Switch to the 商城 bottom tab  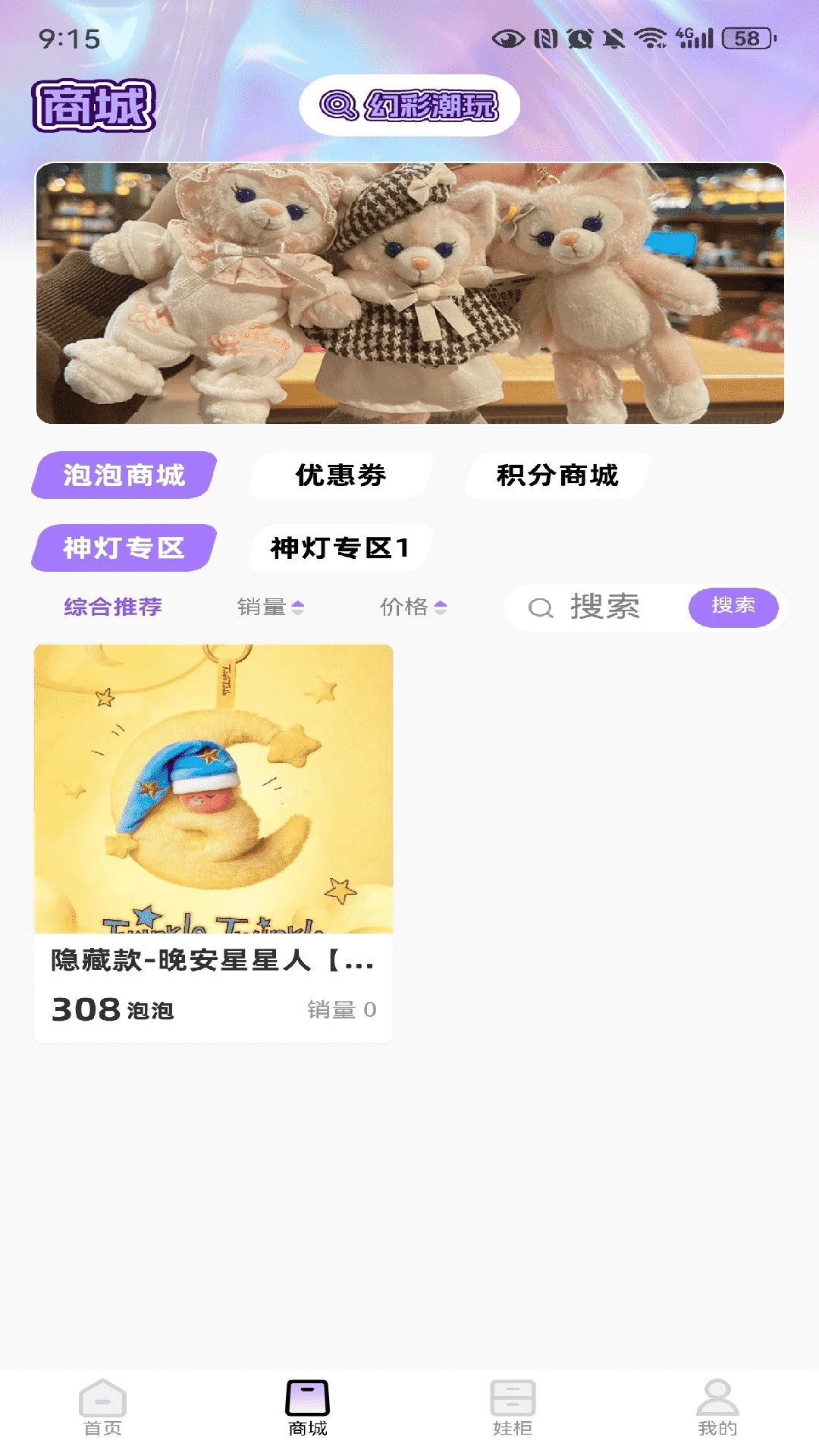[x=307, y=1408]
